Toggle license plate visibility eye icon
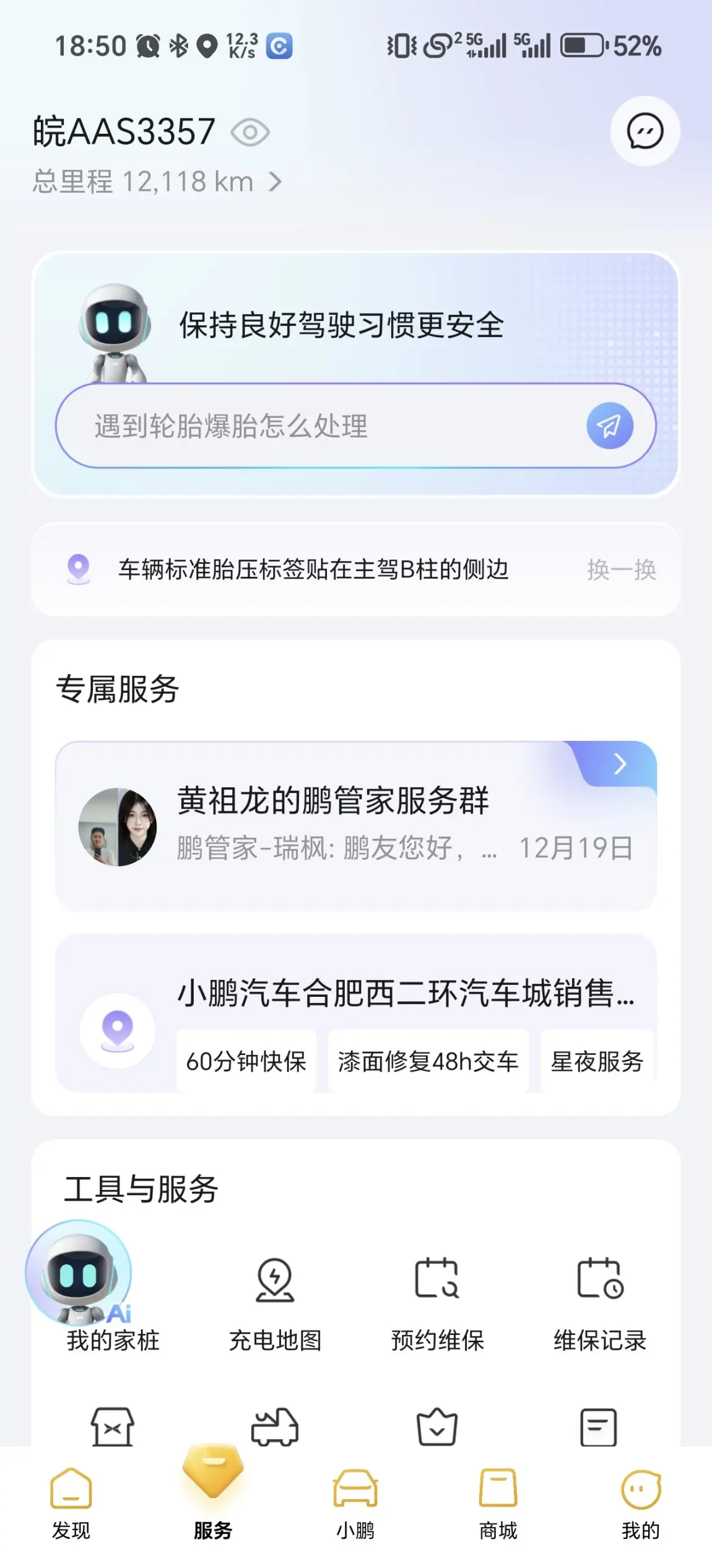 coord(250,133)
